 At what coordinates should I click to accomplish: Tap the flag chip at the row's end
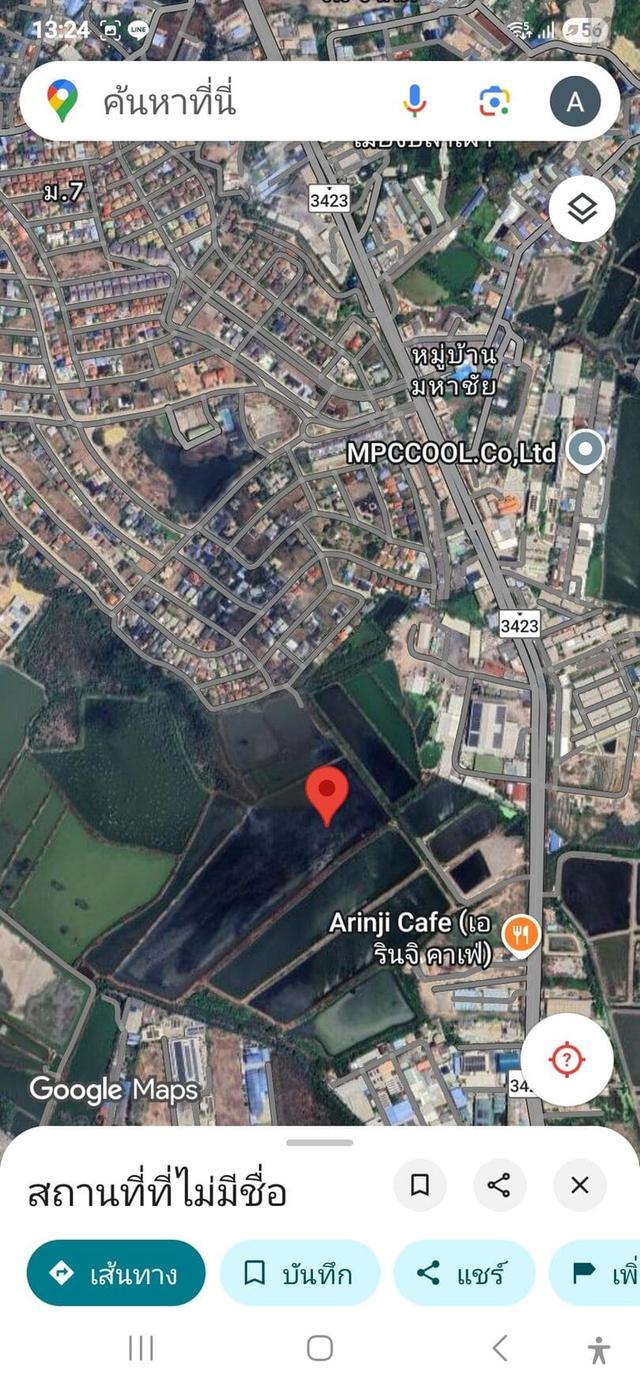click(x=600, y=1273)
